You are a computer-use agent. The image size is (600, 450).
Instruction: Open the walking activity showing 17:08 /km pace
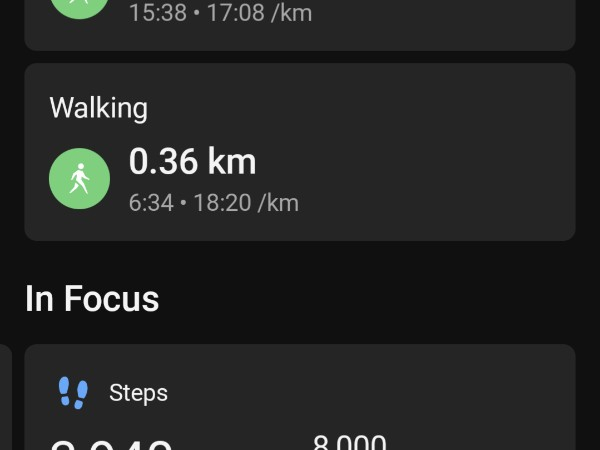(x=300, y=25)
